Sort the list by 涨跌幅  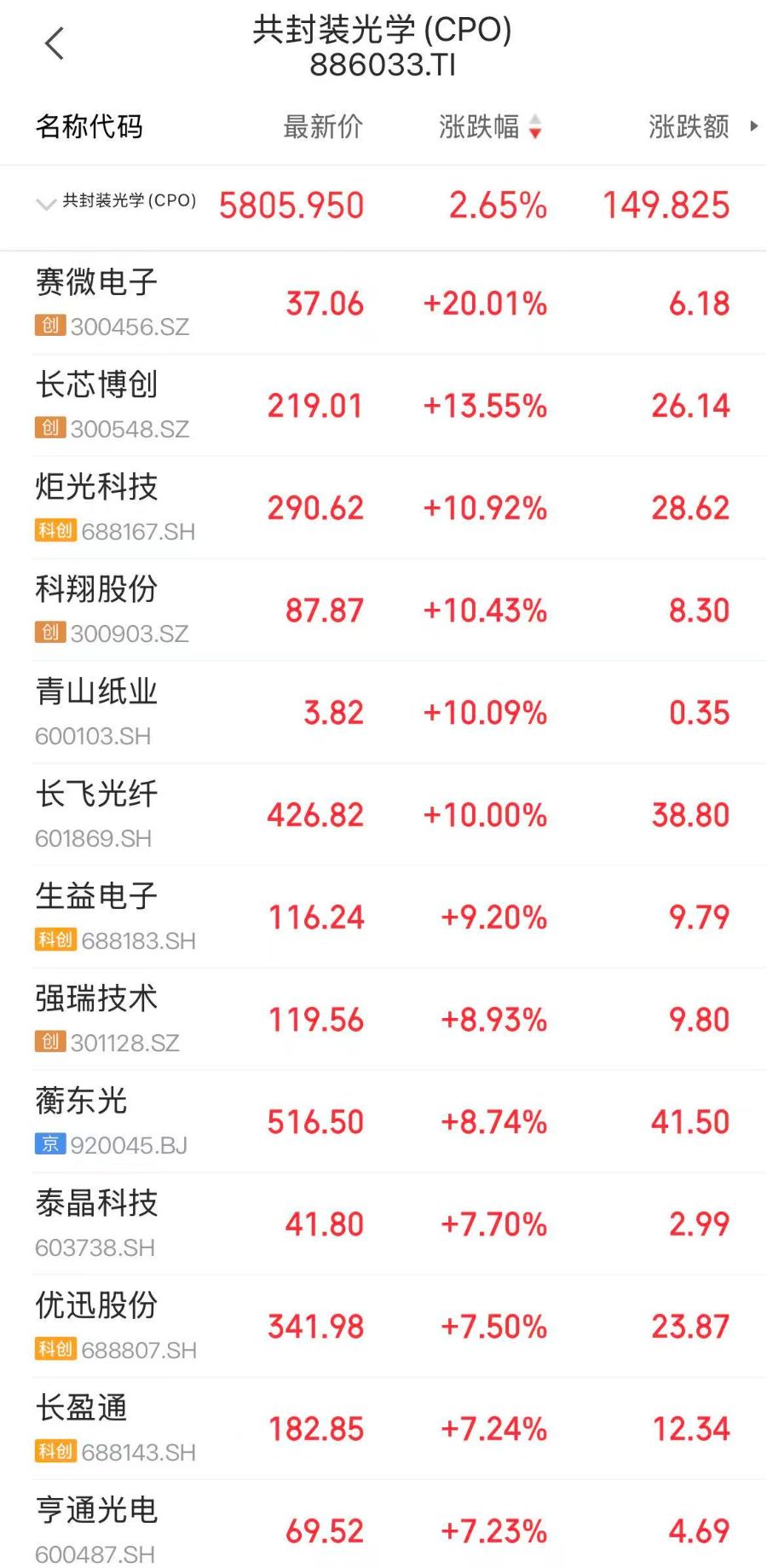pos(490,127)
